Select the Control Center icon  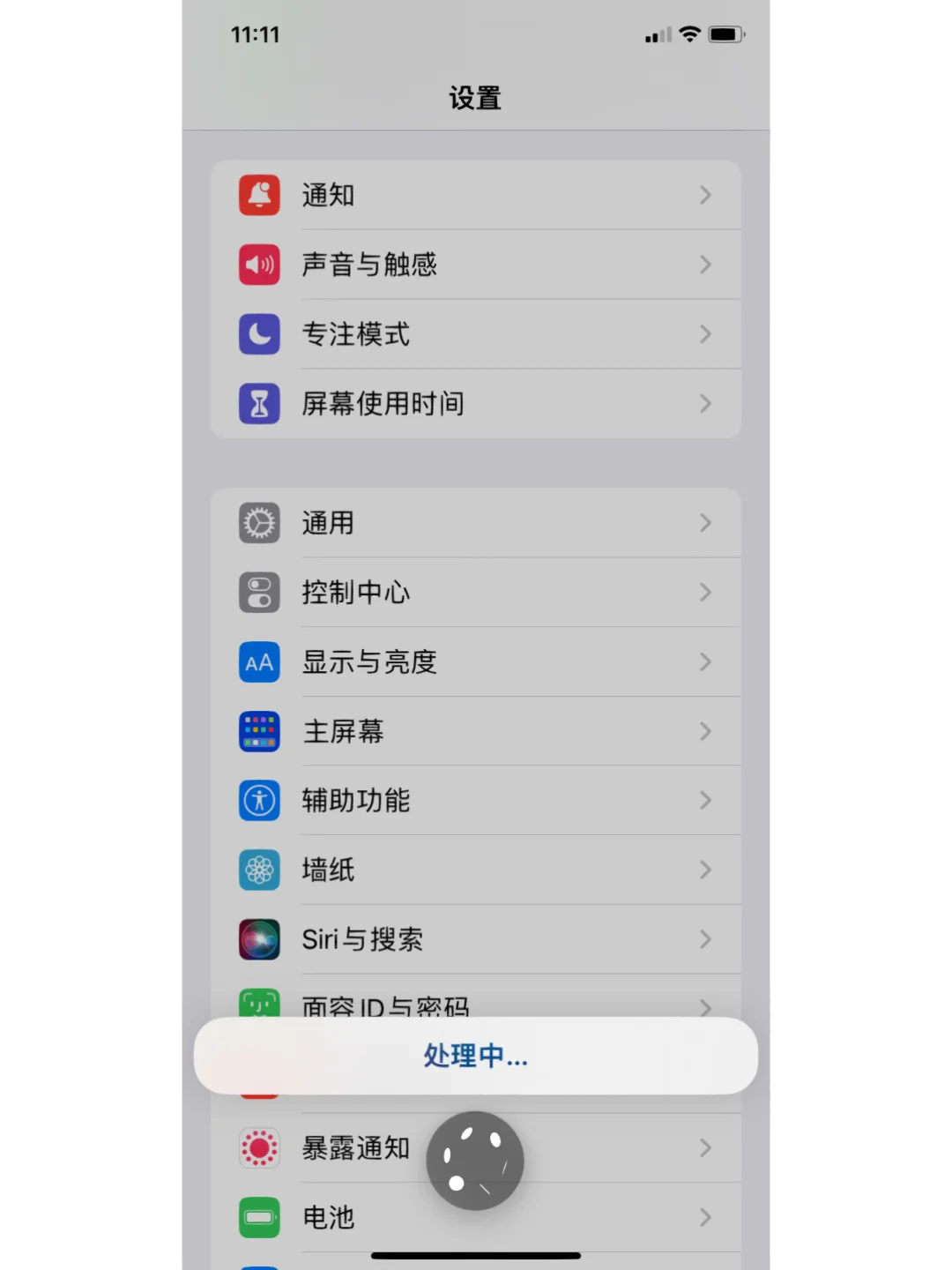[258, 593]
